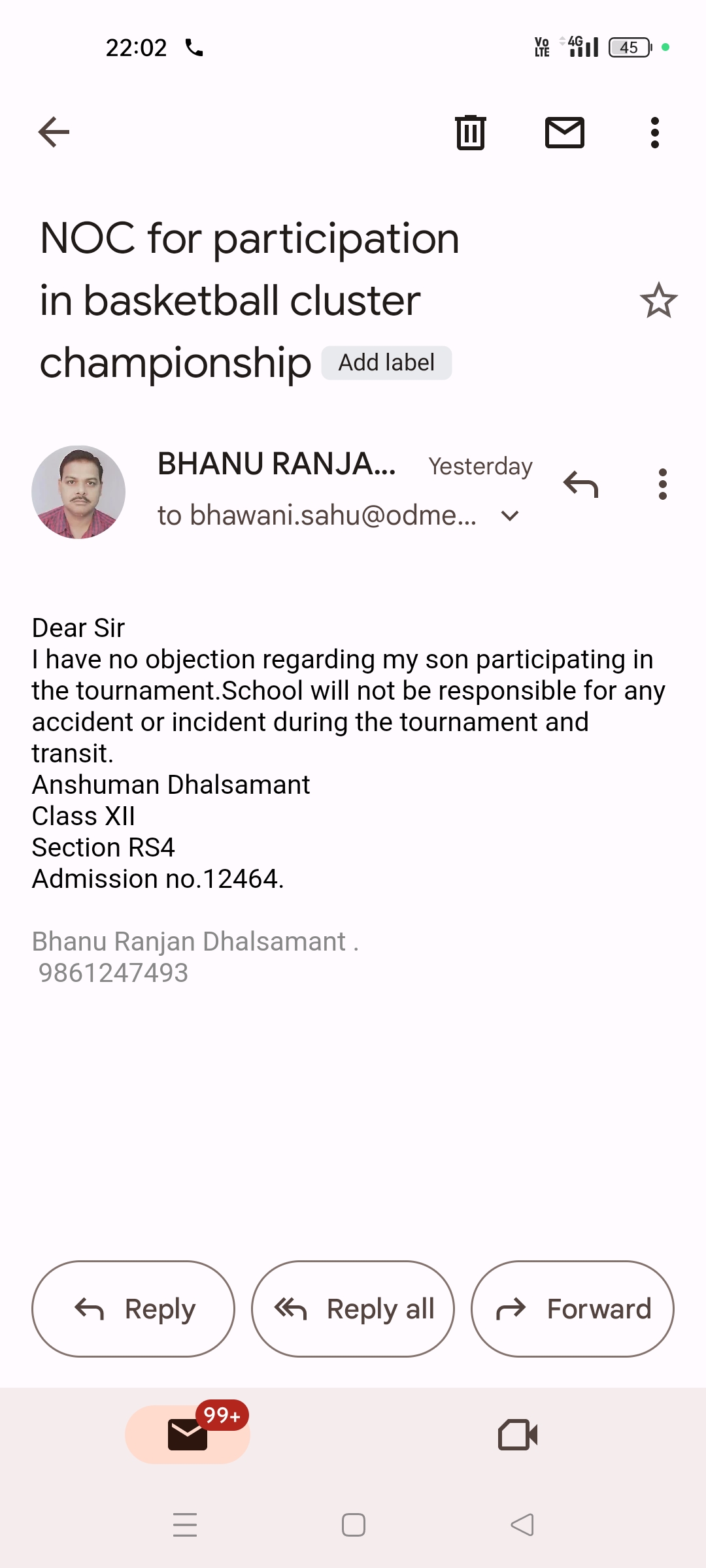The height and width of the screenshot is (1568, 706).
Task: Tap the Add label chip
Action: point(386,363)
